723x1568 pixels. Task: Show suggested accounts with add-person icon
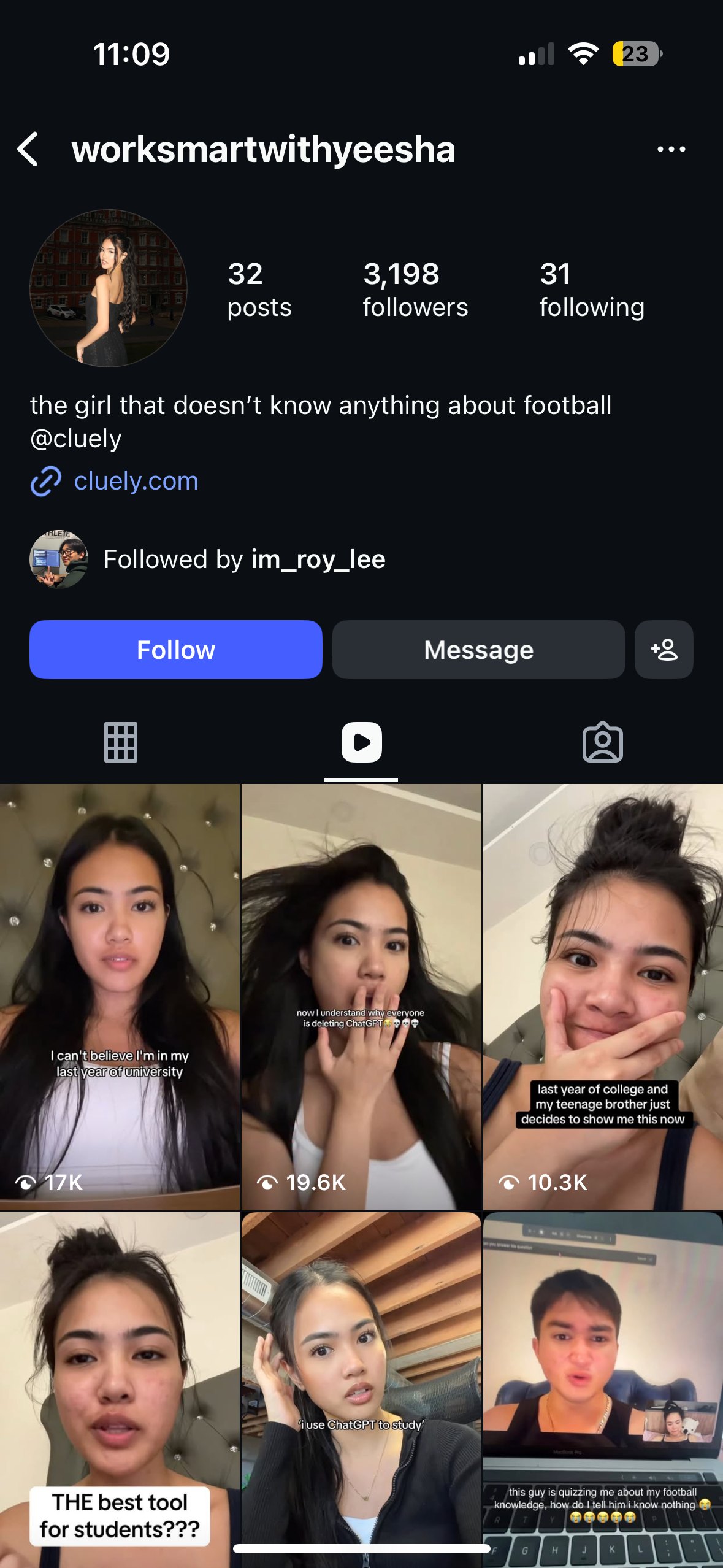664,650
